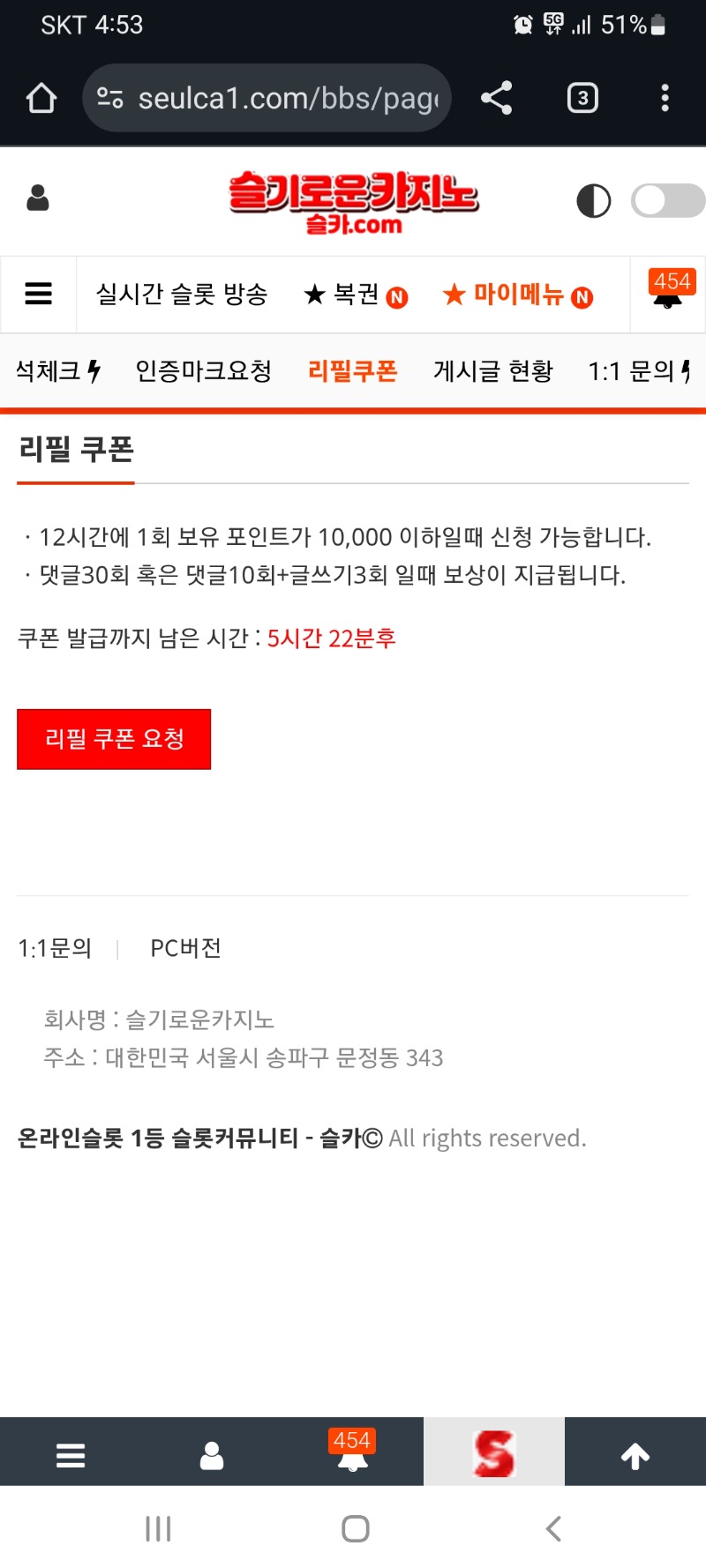Jump to top with the up arrow
The image size is (706, 1568).
point(635,1456)
